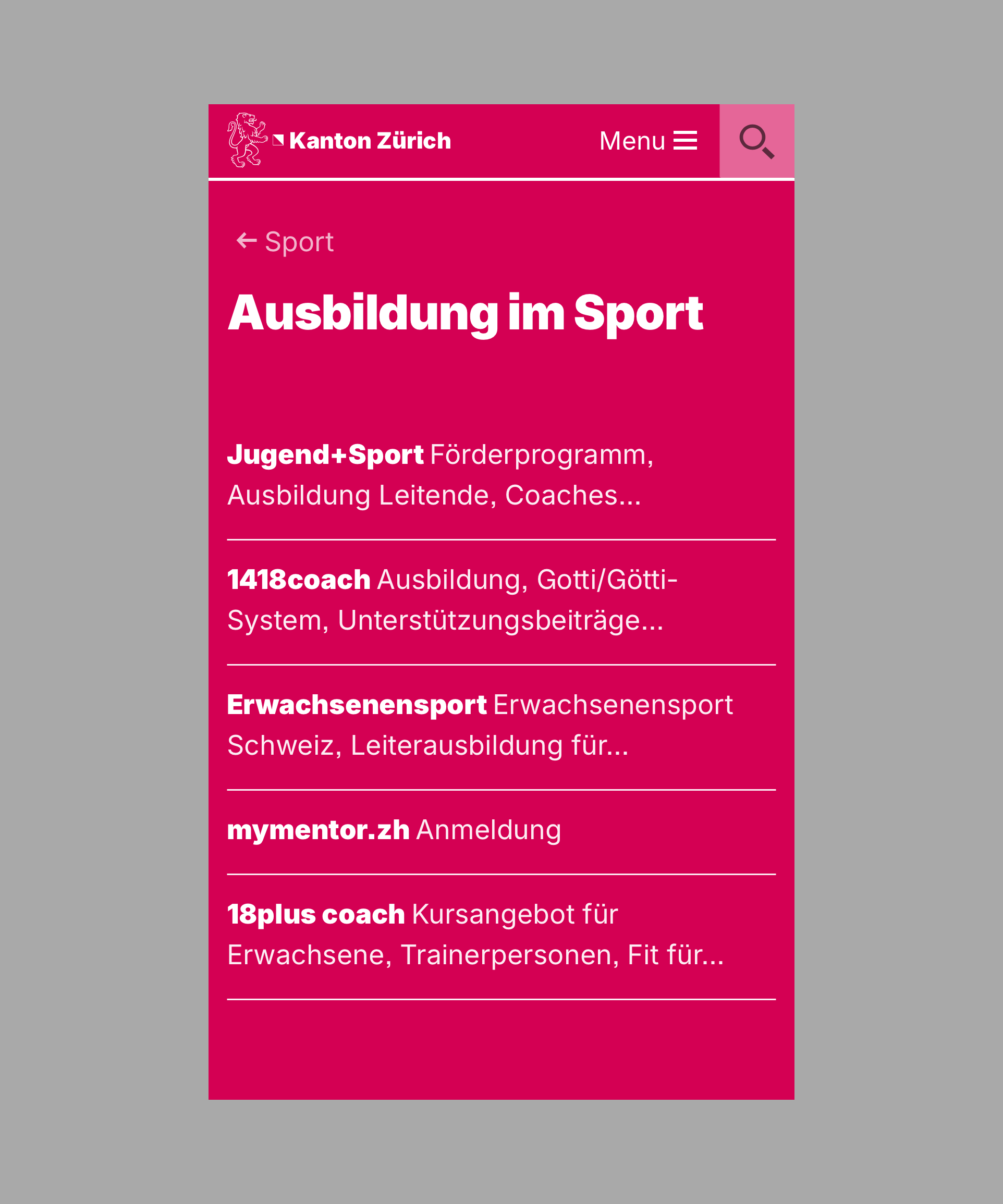Image resolution: width=1003 pixels, height=1204 pixels.
Task: Open the search magnifier icon
Action: click(x=756, y=141)
